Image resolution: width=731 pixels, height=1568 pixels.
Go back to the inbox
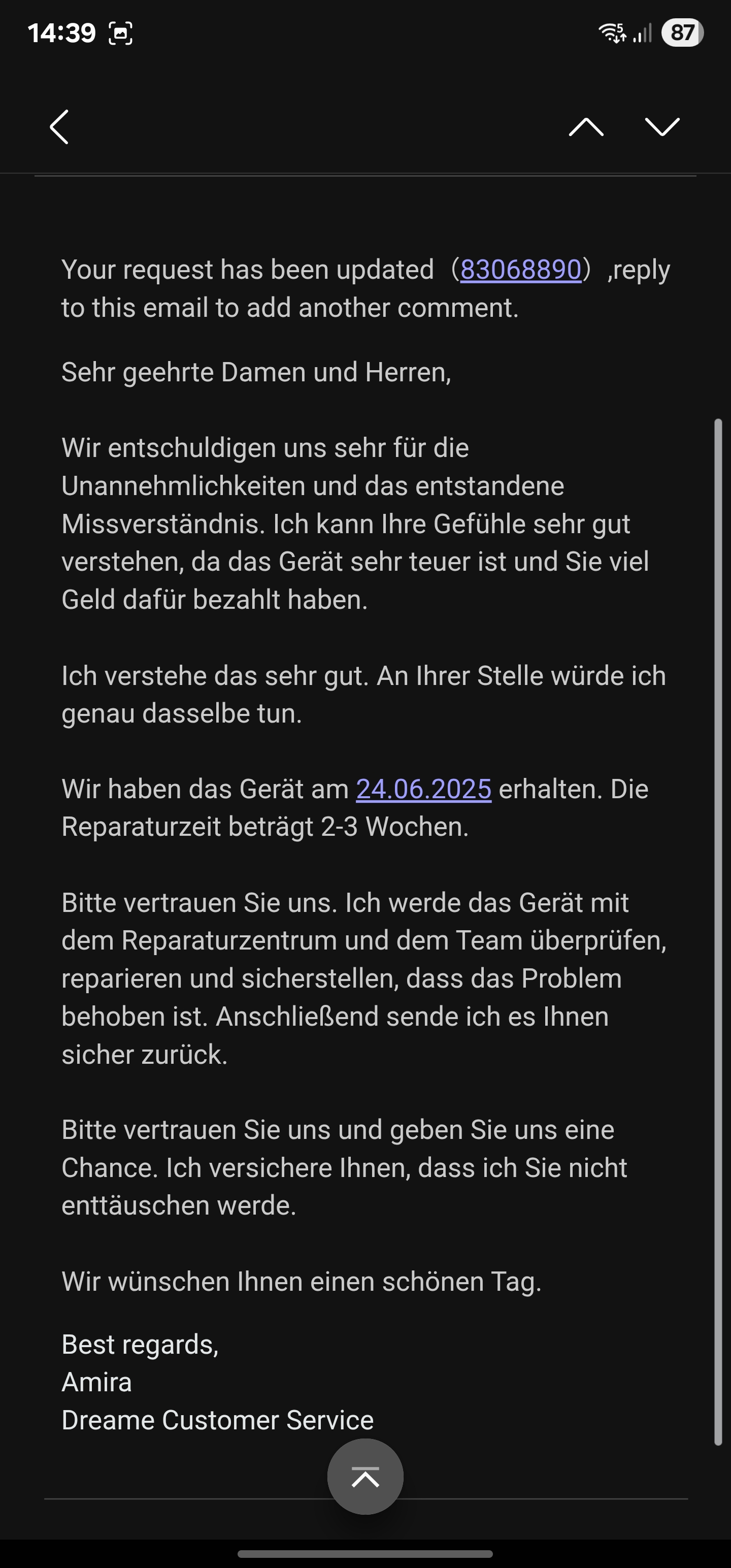[x=59, y=126]
